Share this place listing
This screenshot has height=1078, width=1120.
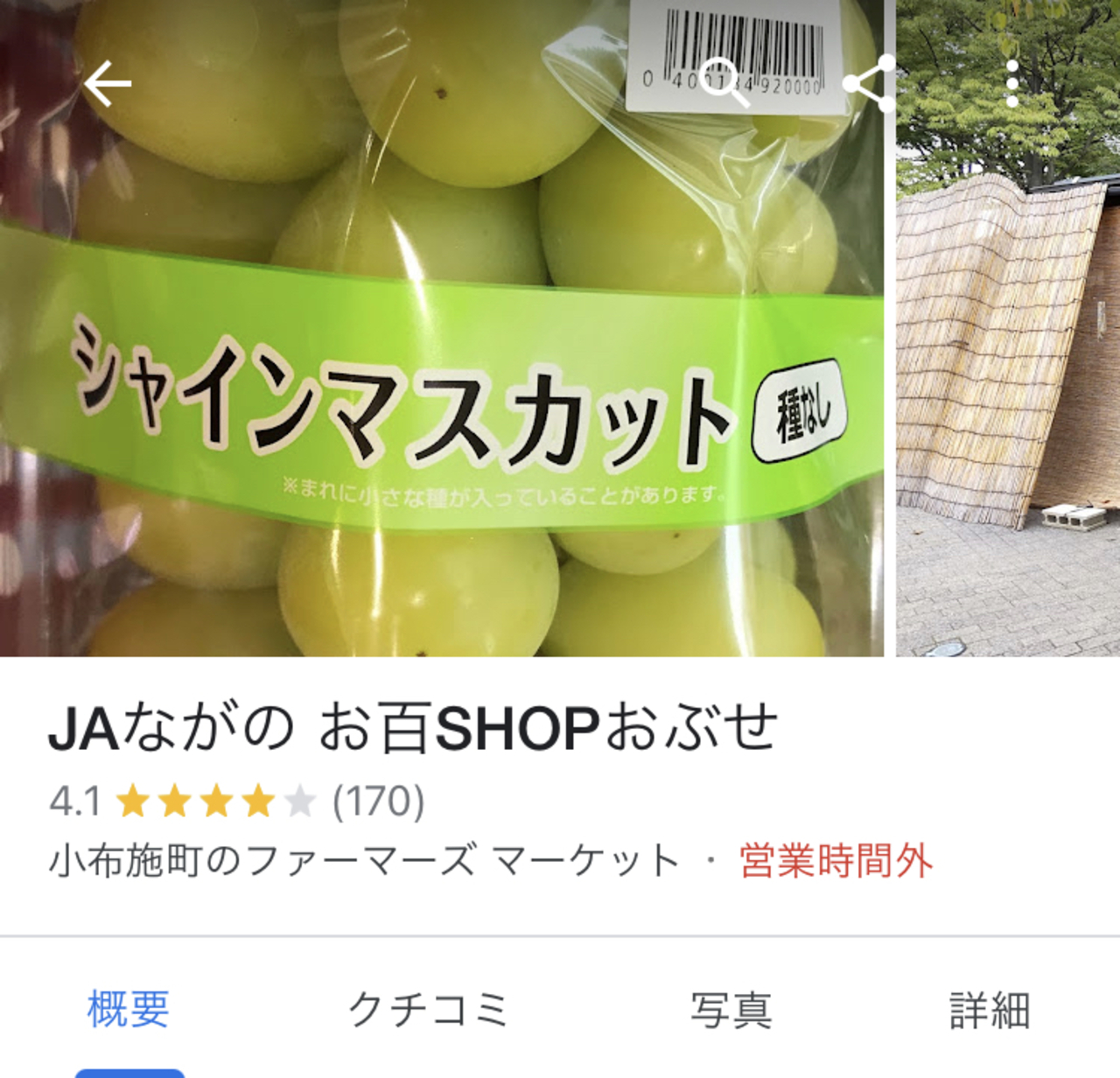869,84
